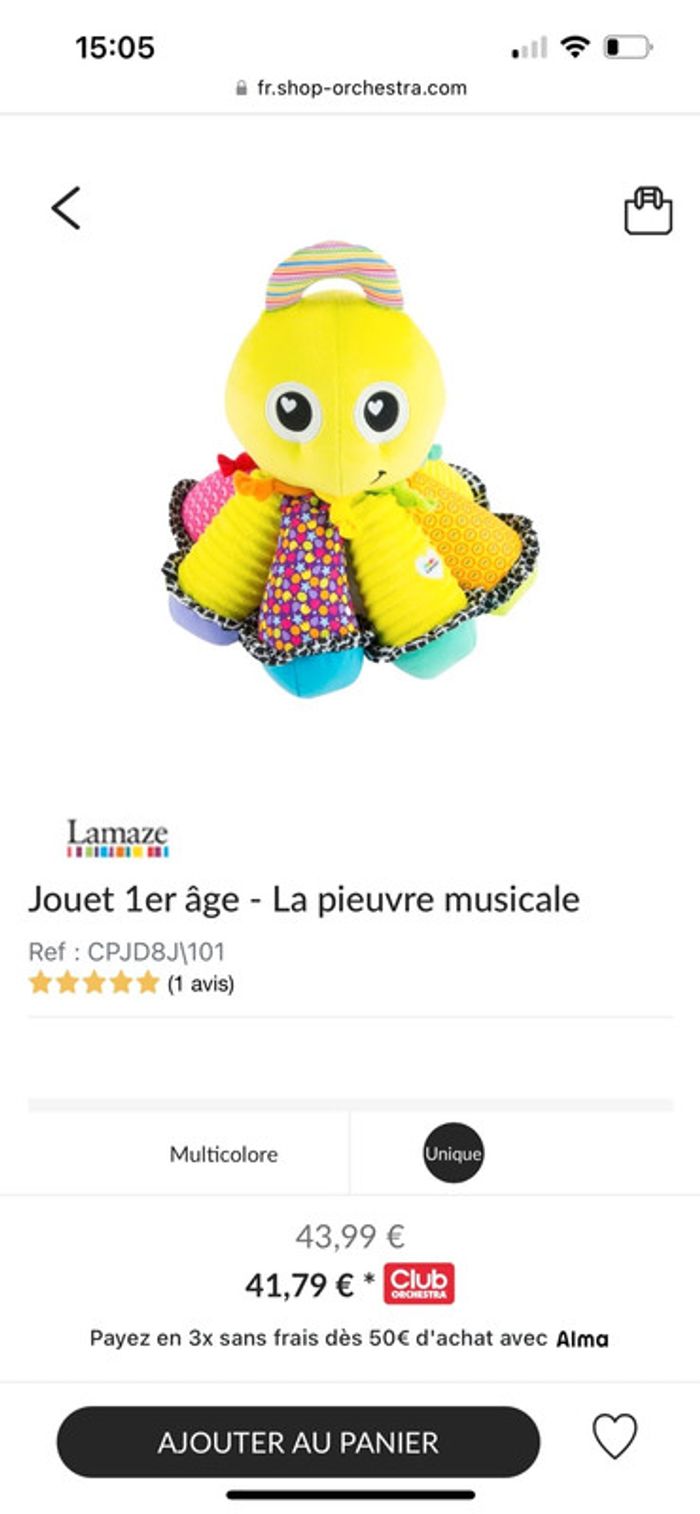Open the octopus product photo
The image size is (700, 1514).
pos(350,470)
